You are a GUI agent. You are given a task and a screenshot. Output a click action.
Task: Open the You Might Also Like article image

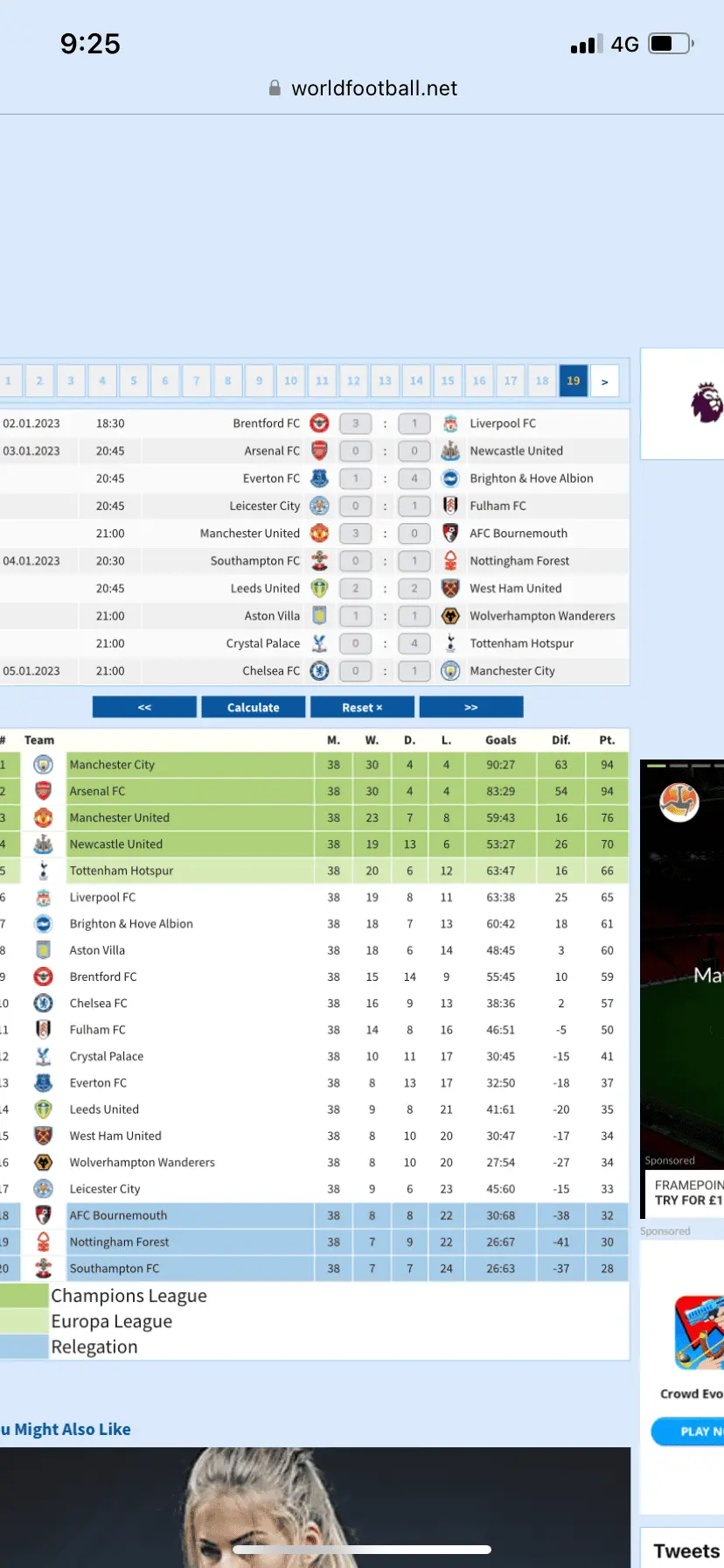[x=315, y=1507]
